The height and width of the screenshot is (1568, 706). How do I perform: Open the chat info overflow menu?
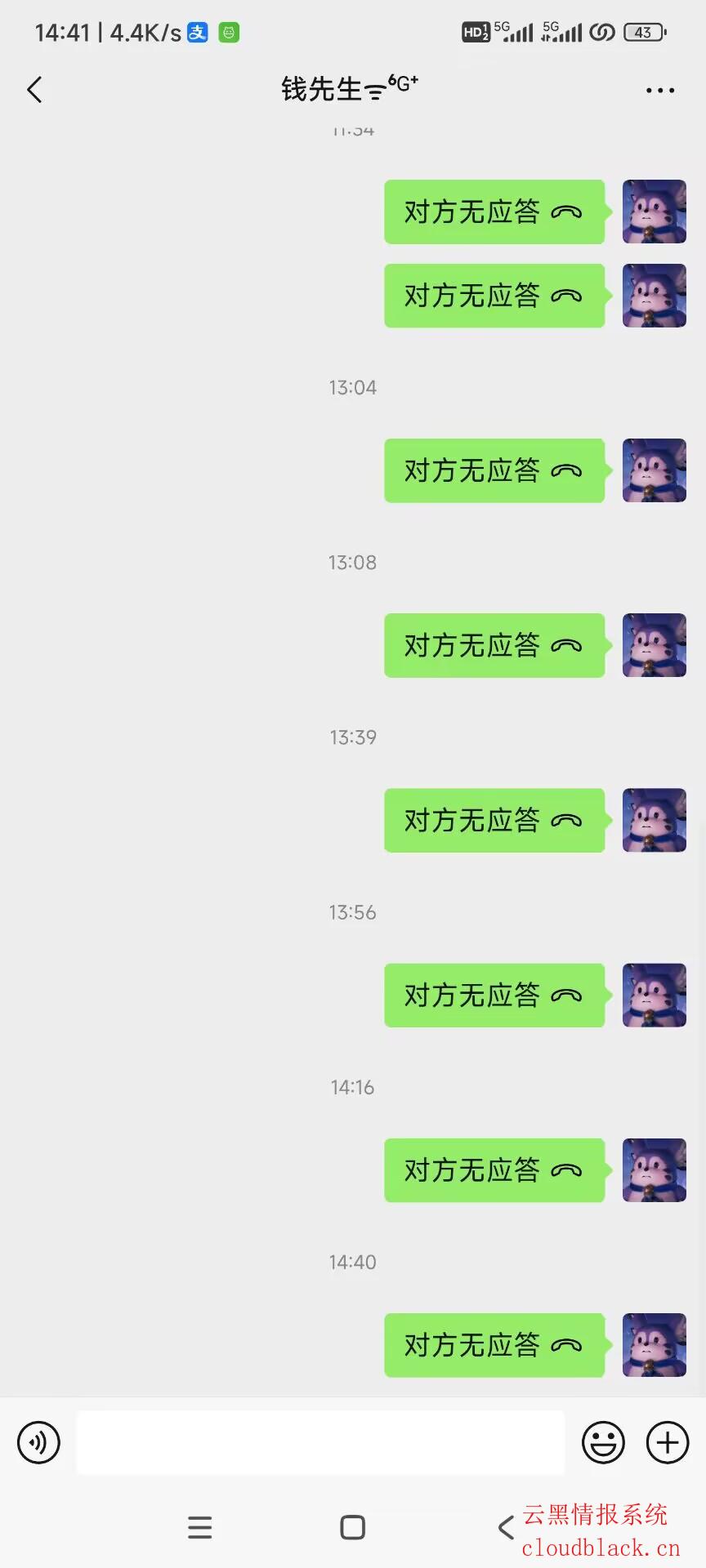(x=659, y=90)
